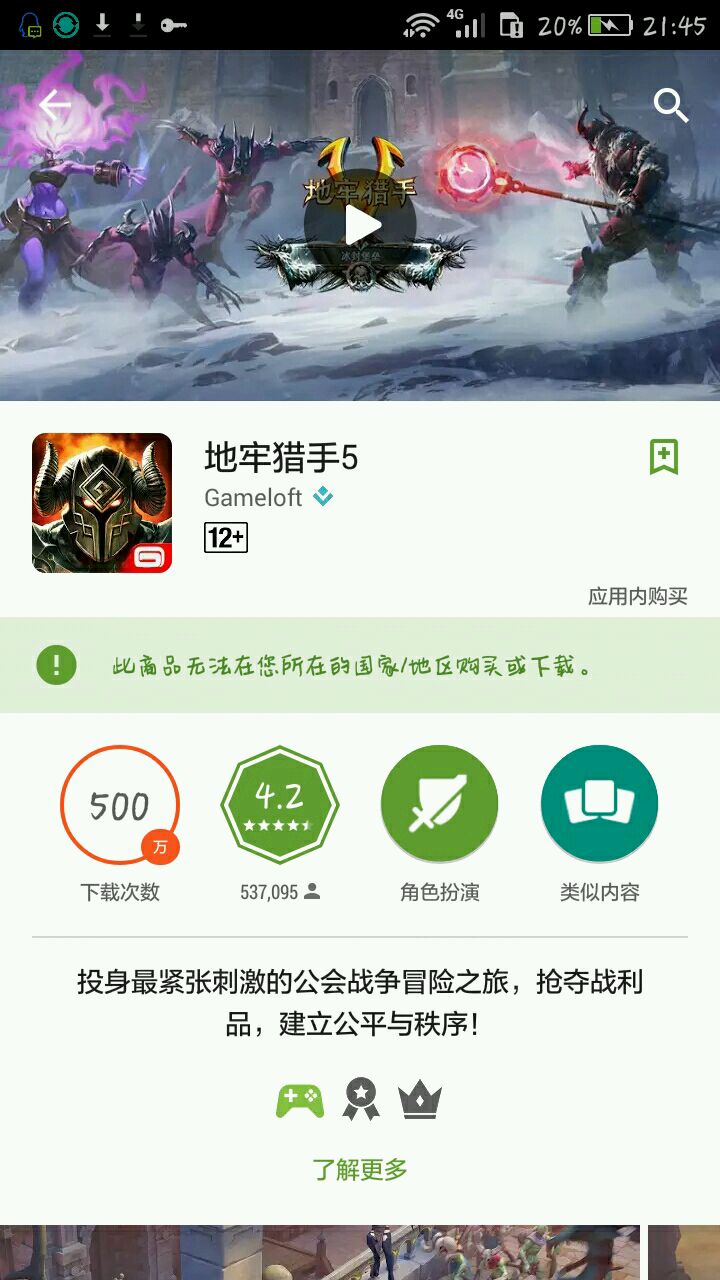Screen dimensions: 720x1280
Task: Add 地牢猎手5 to wishlist via bookmark icon
Action: [x=664, y=457]
